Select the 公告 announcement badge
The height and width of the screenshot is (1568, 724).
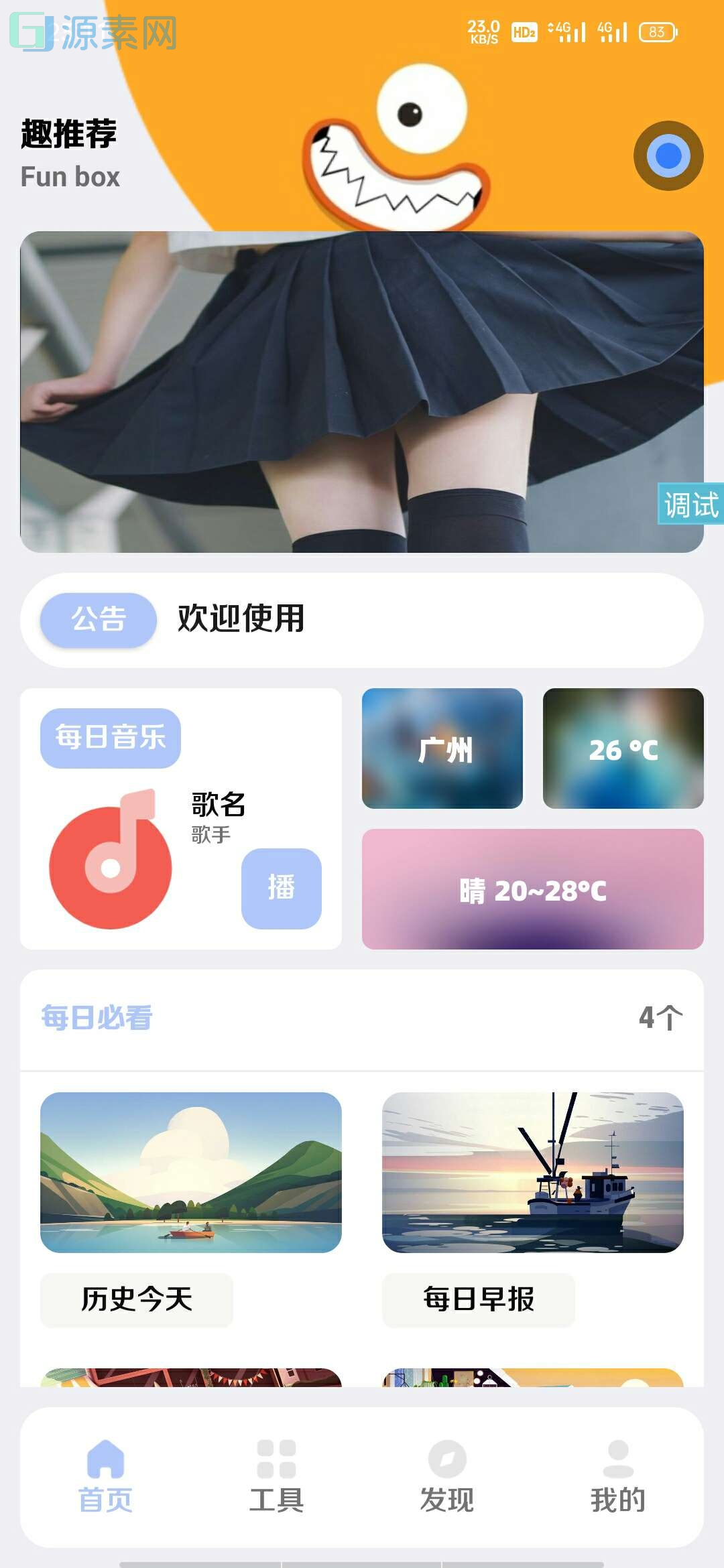click(x=96, y=621)
